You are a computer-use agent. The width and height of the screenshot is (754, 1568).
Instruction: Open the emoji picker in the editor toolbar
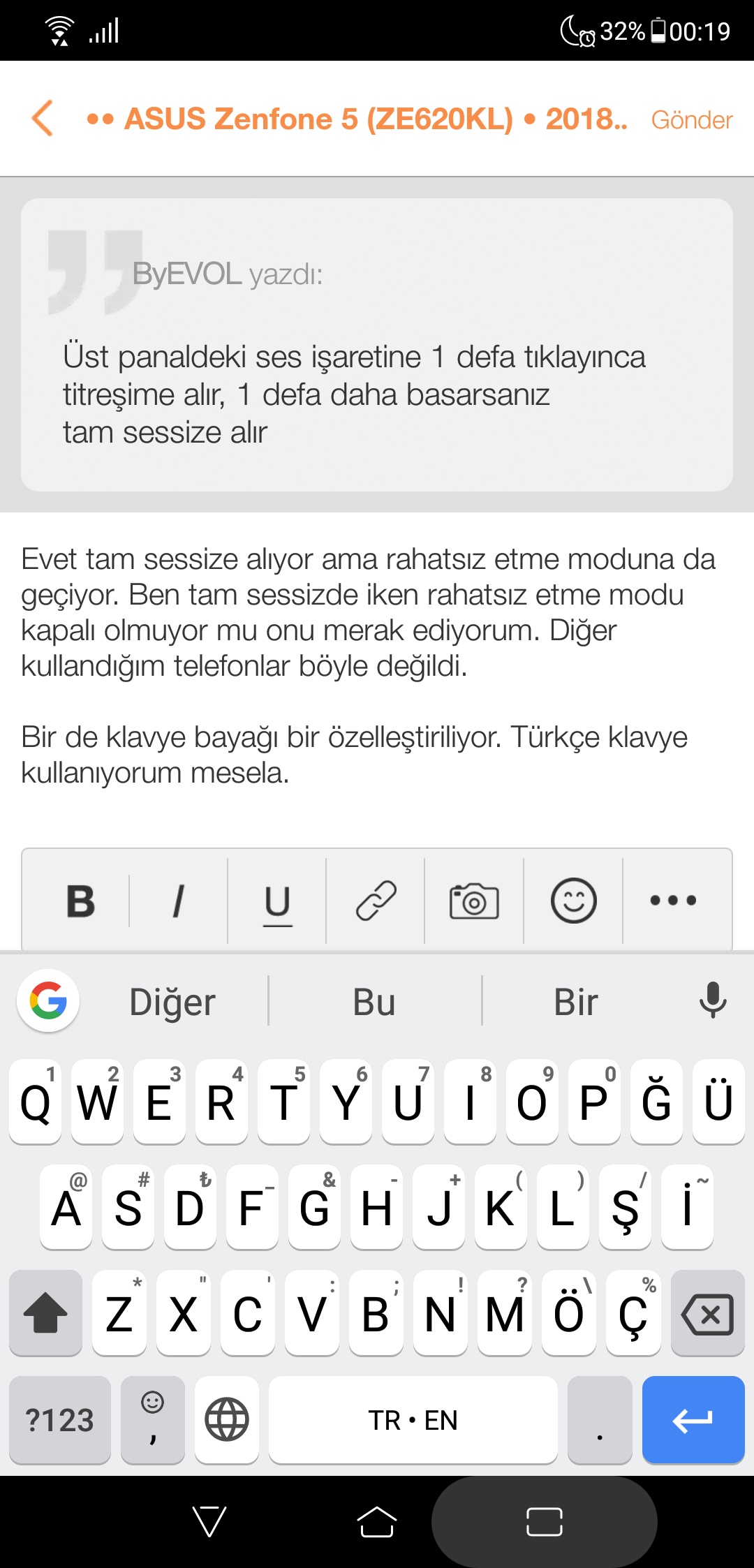tap(573, 901)
